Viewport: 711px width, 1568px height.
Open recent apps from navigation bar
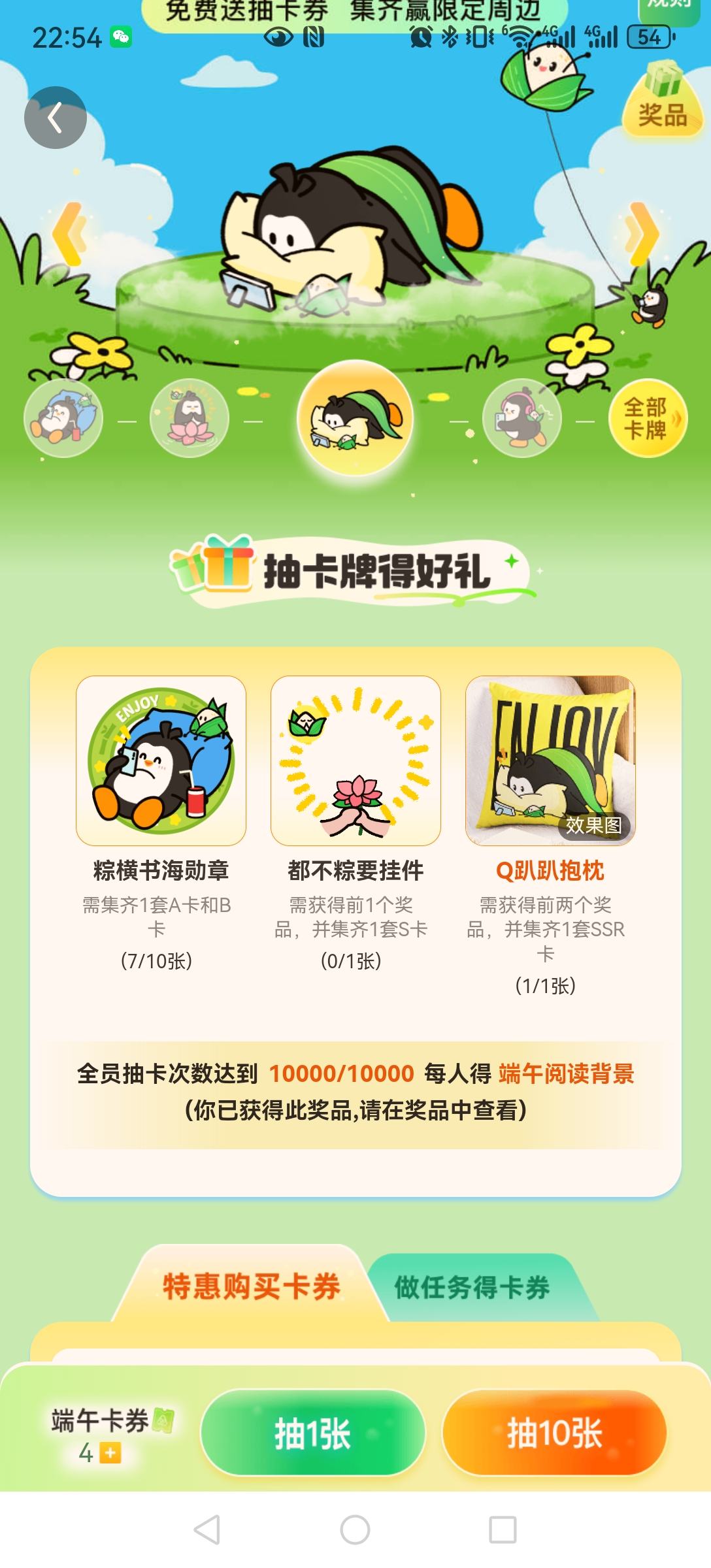503,1529
